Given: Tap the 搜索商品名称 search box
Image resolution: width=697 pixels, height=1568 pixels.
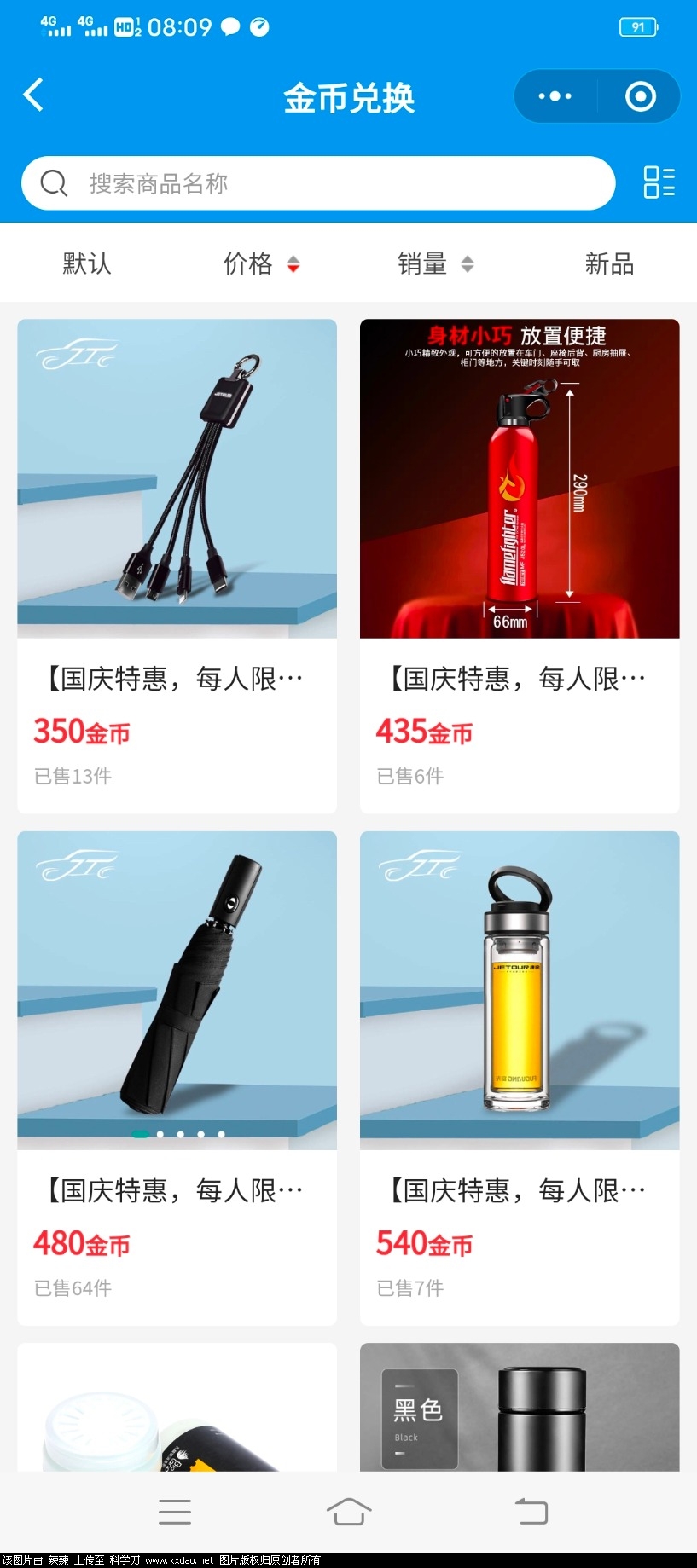Looking at the screenshot, I should (x=317, y=183).
